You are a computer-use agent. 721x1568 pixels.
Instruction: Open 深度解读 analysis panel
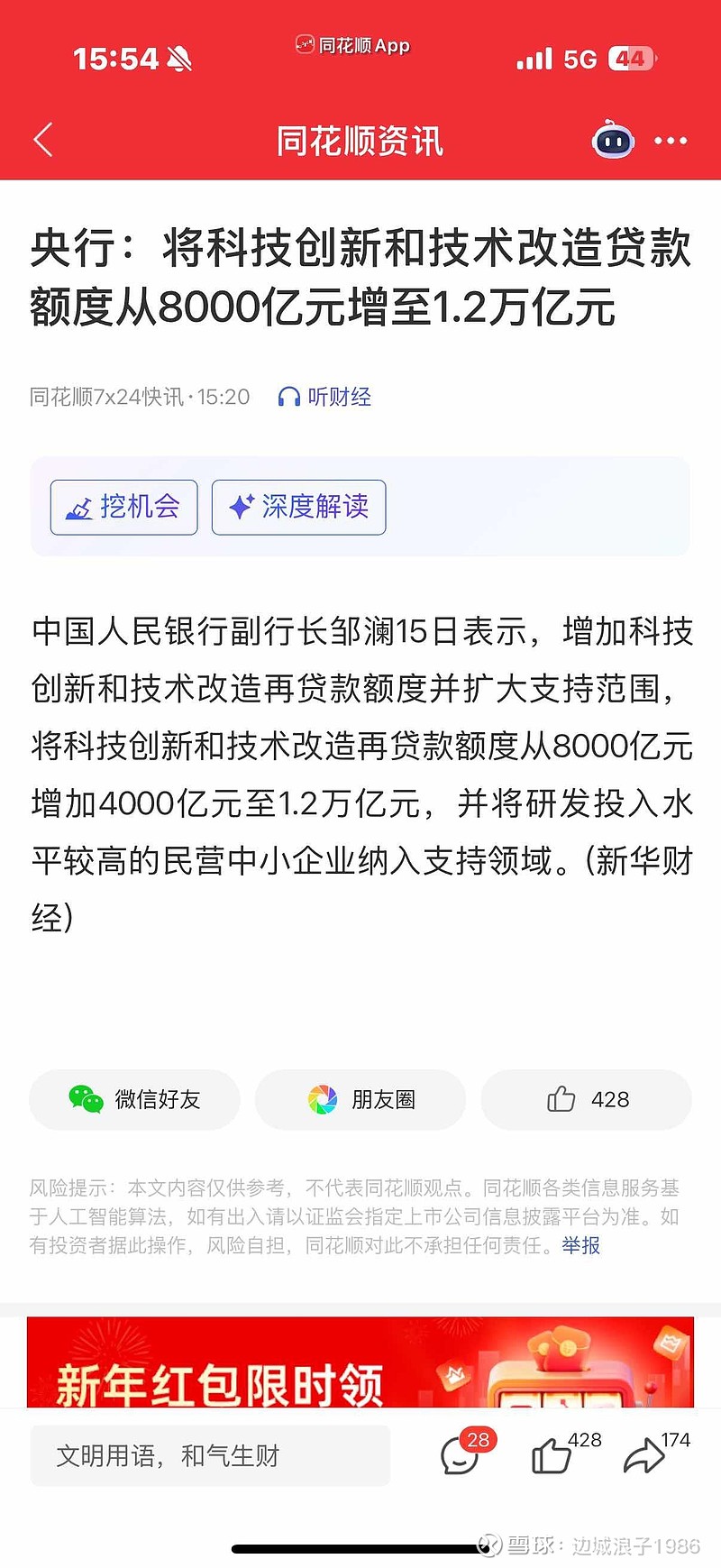[298, 507]
